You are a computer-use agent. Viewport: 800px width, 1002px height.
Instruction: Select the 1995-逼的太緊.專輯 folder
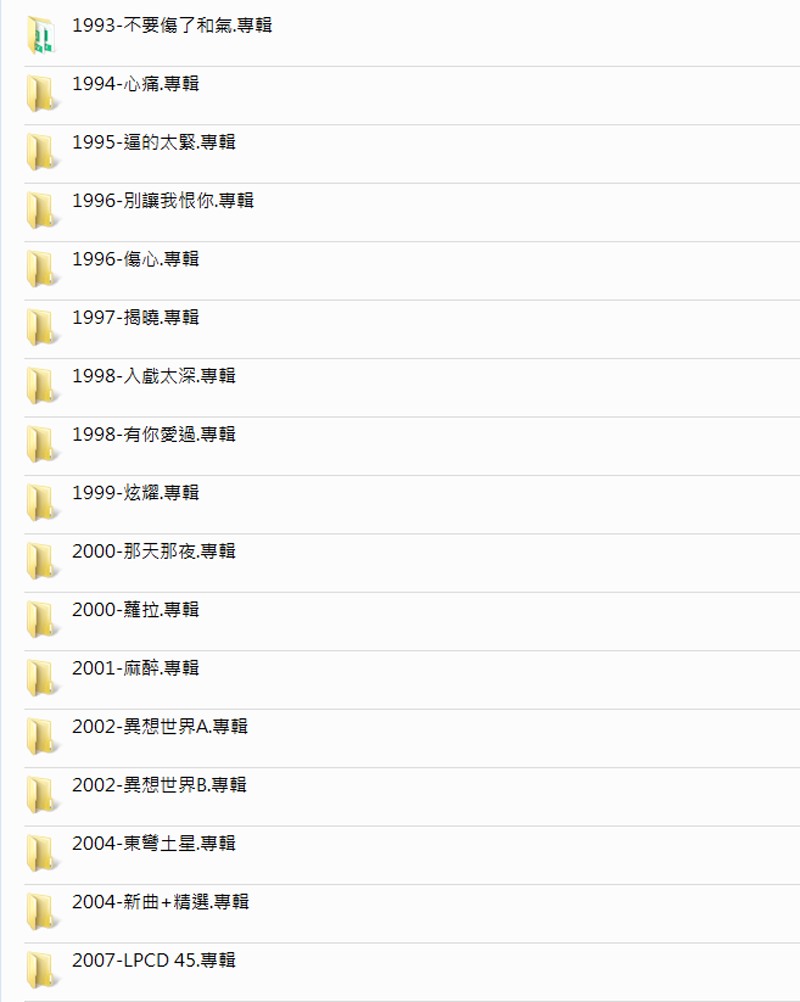pyautogui.click(x=153, y=142)
